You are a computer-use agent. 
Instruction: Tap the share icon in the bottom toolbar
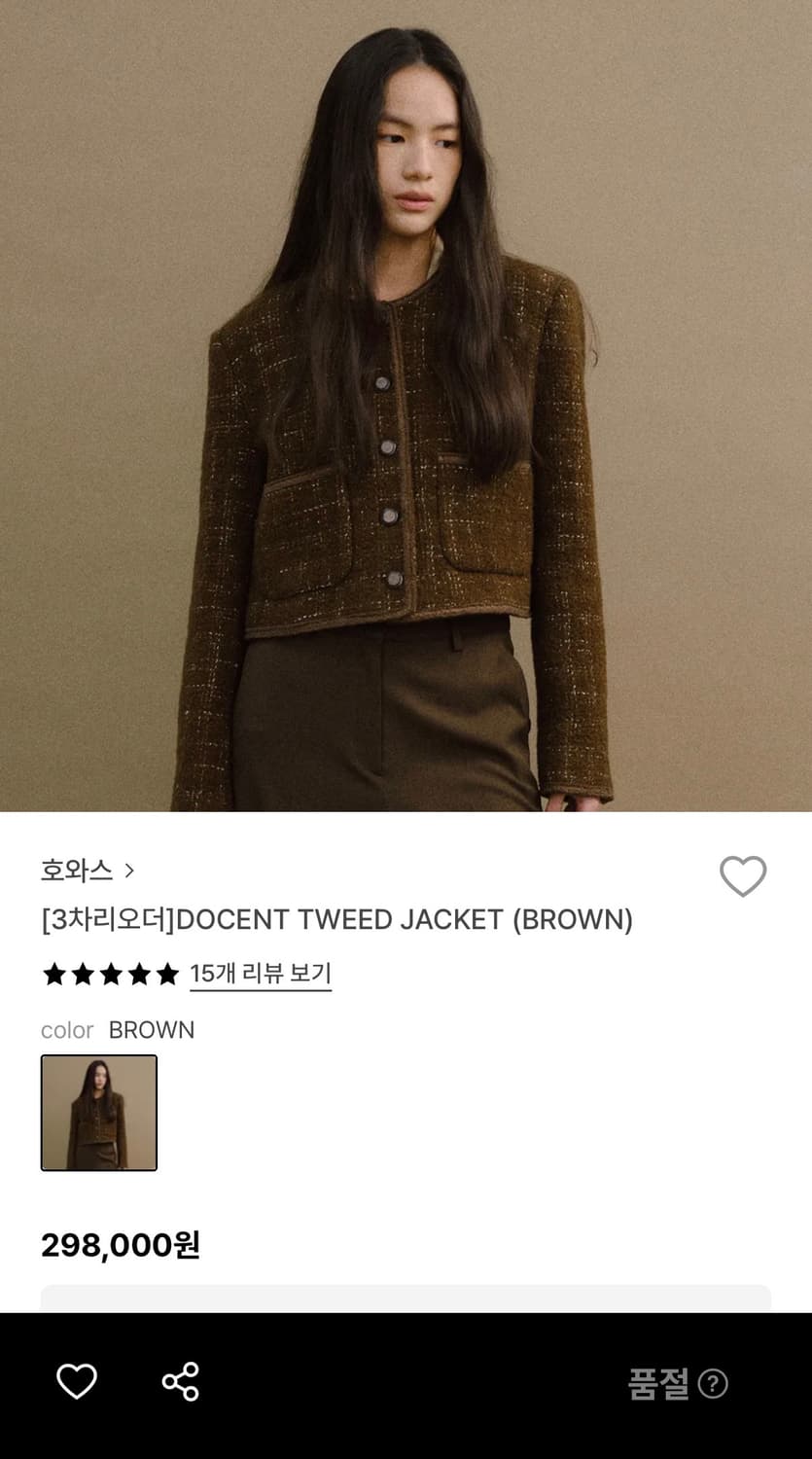pos(179,1378)
